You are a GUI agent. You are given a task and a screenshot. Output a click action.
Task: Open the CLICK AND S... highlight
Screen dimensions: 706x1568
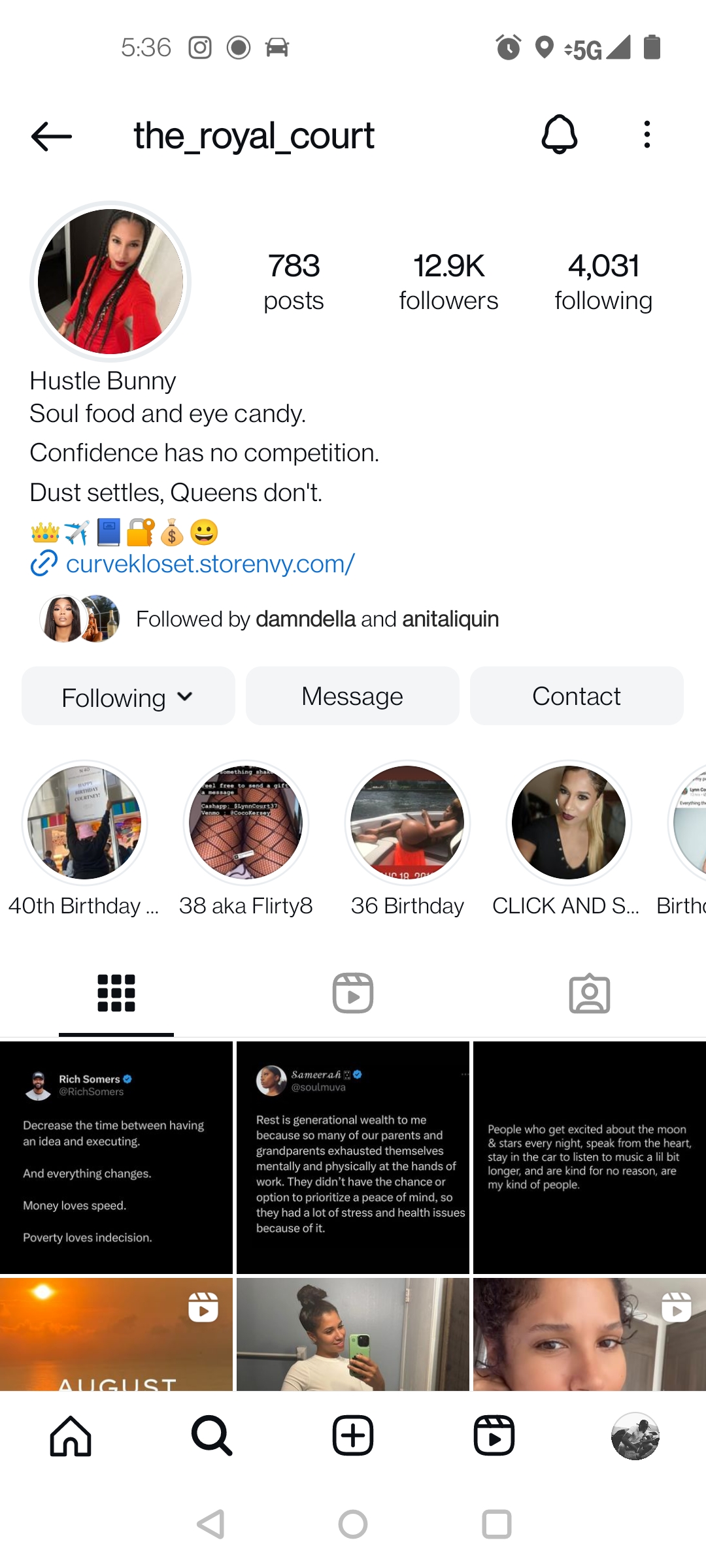(x=569, y=823)
